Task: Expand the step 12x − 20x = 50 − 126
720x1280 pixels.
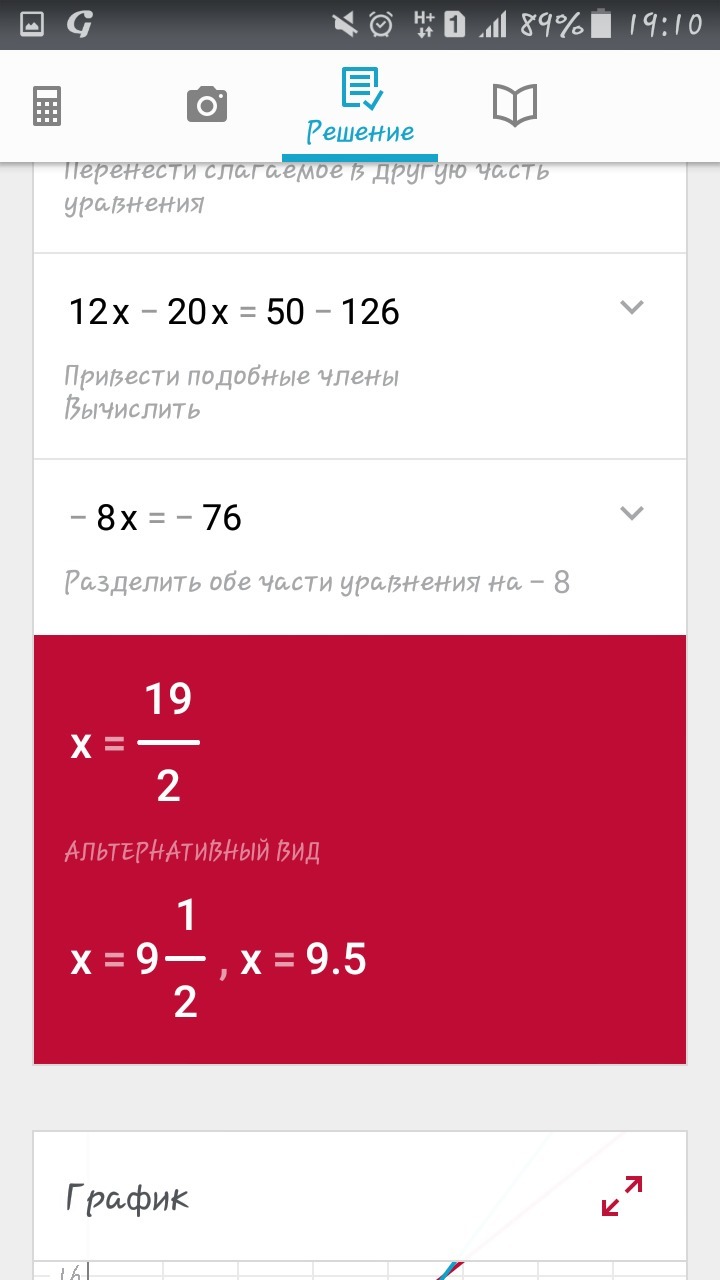Action: (x=631, y=307)
